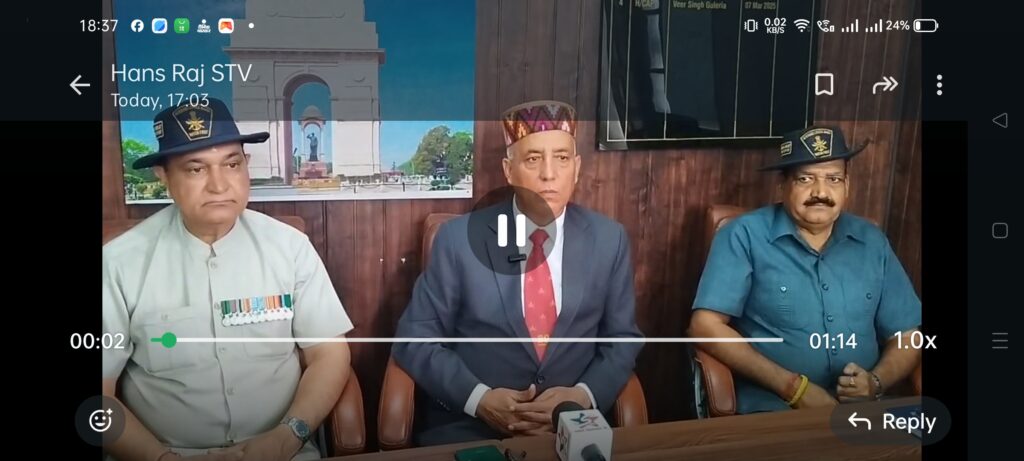Tap the system back triangle
This screenshot has width=1024, height=461.
[x=999, y=120]
